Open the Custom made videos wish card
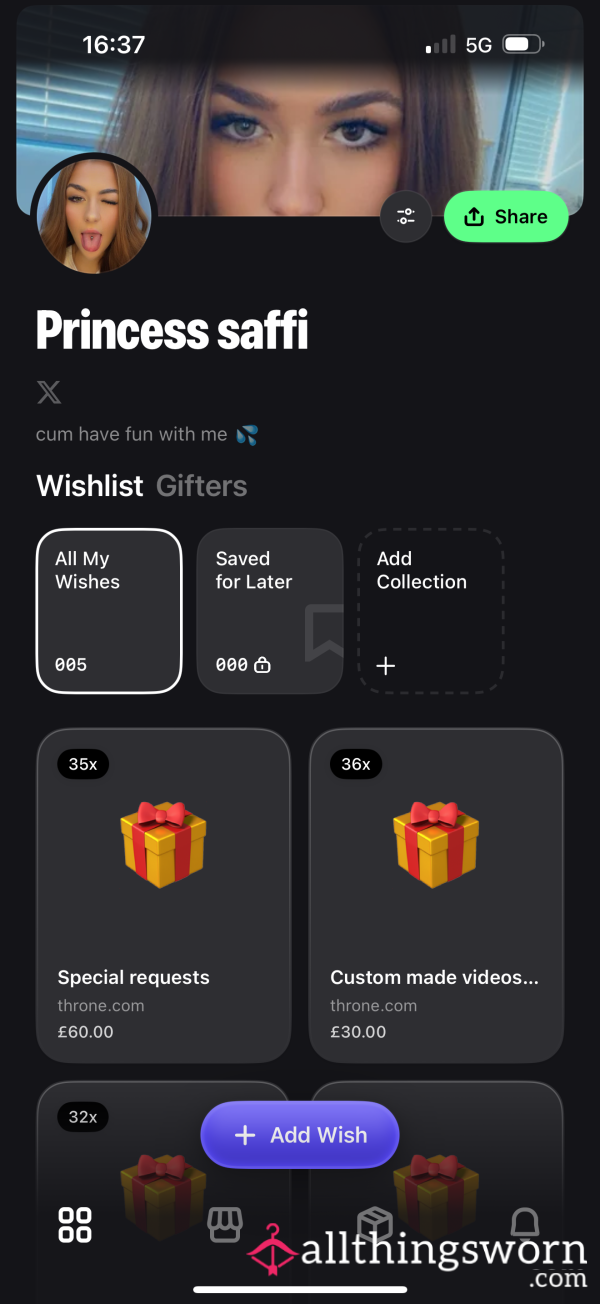The image size is (600, 1304). pyautogui.click(x=436, y=895)
